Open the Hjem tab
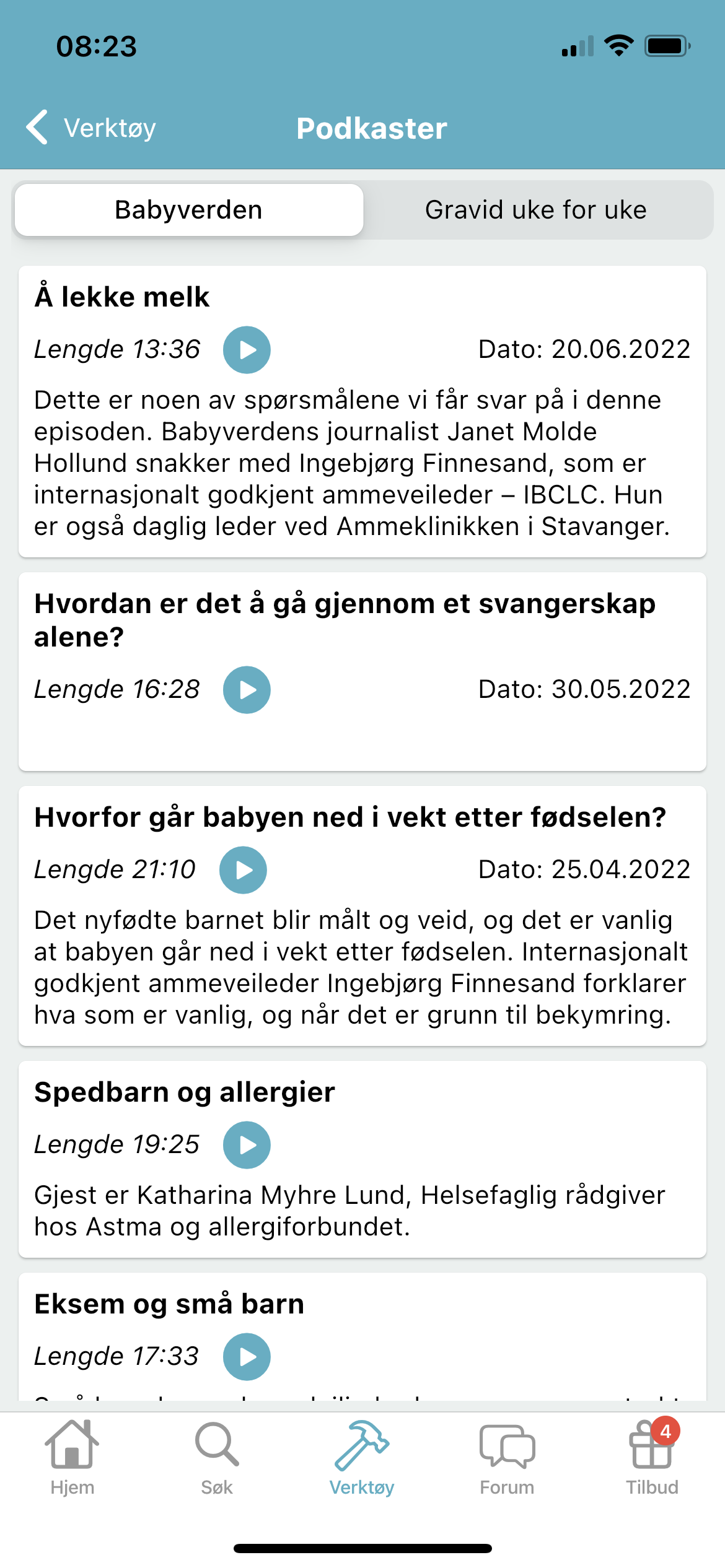 click(72, 1458)
